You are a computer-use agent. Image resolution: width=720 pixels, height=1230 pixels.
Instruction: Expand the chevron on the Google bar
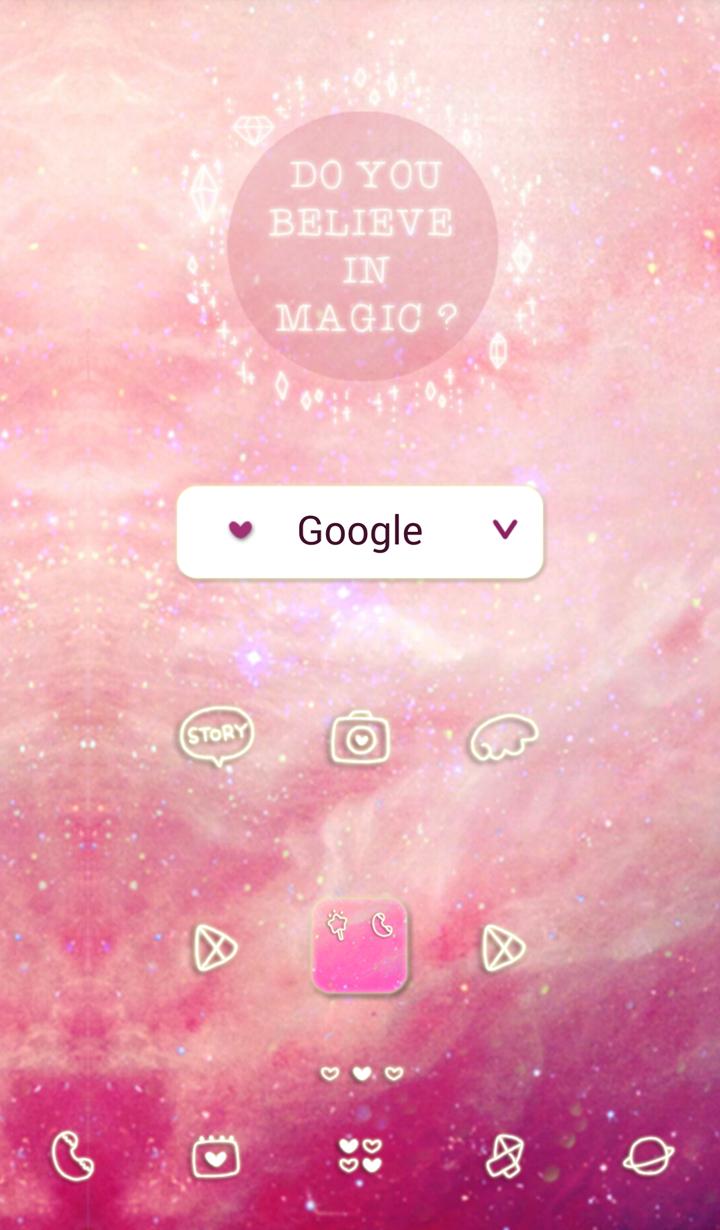pos(505,531)
